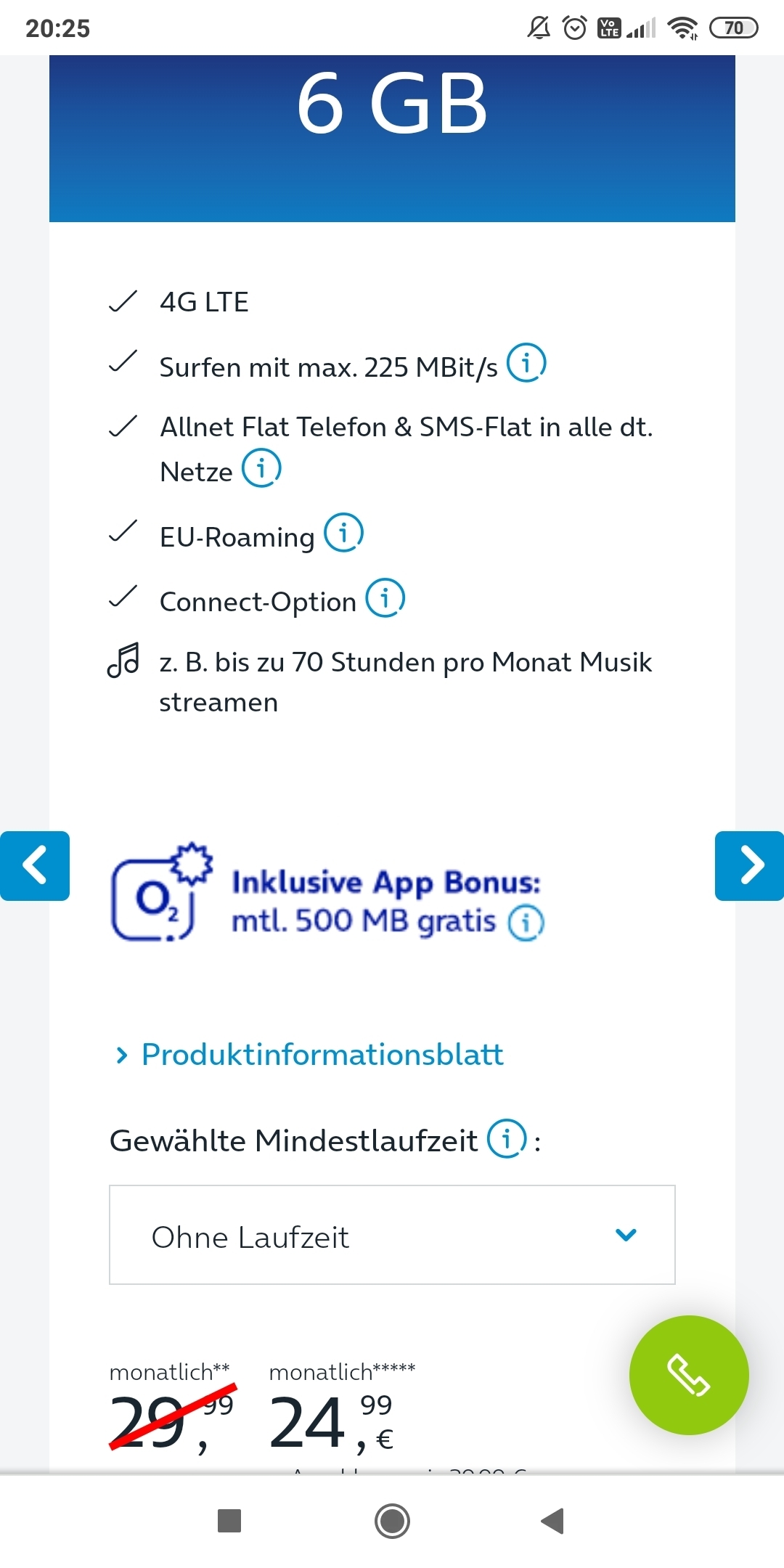Open App Bonus 500 MB gratis info
The image size is (784, 1568).
click(526, 923)
